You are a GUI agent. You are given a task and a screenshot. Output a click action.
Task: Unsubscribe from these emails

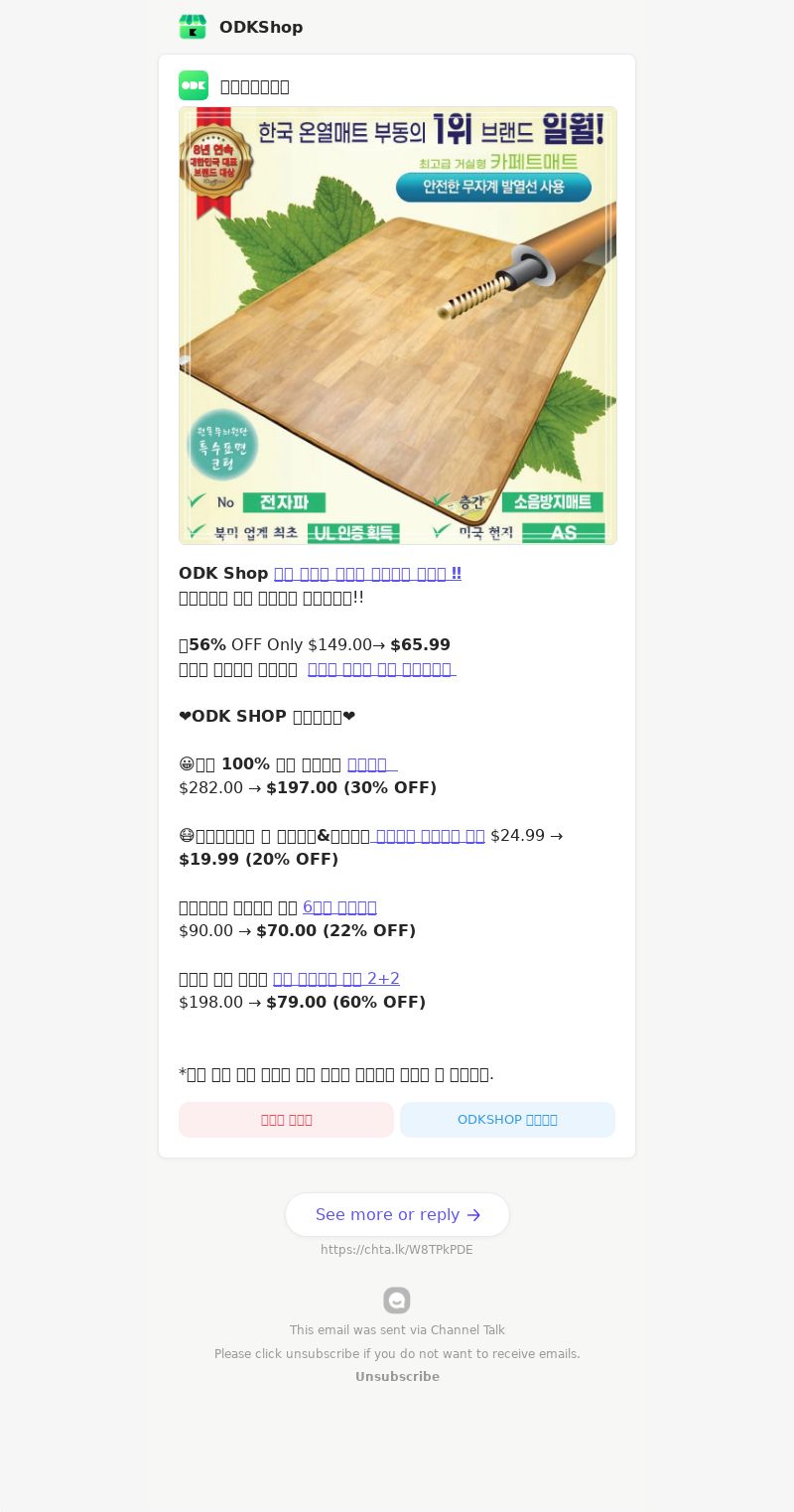(397, 1377)
